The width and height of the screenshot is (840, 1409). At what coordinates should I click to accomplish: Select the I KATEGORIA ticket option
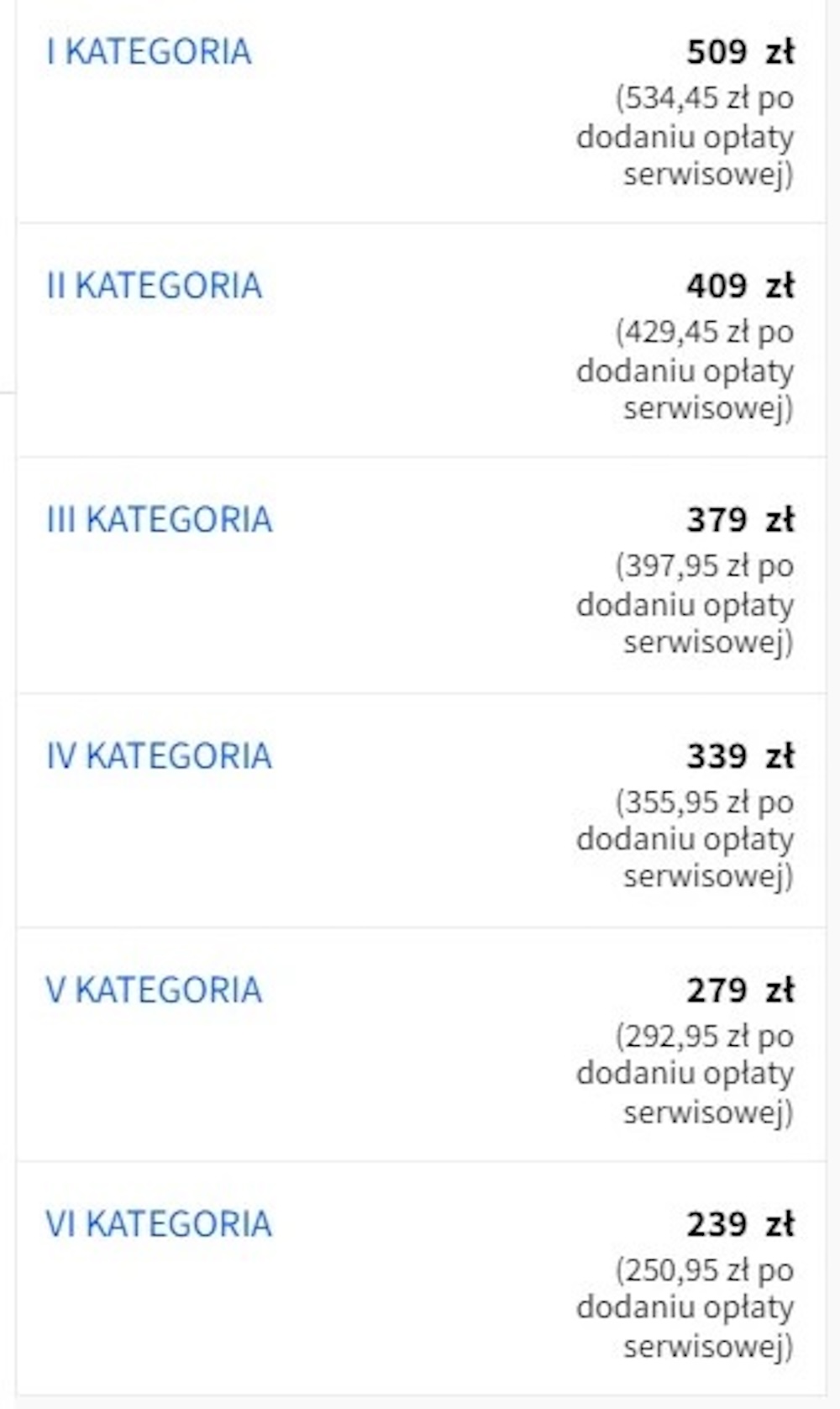tap(149, 52)
